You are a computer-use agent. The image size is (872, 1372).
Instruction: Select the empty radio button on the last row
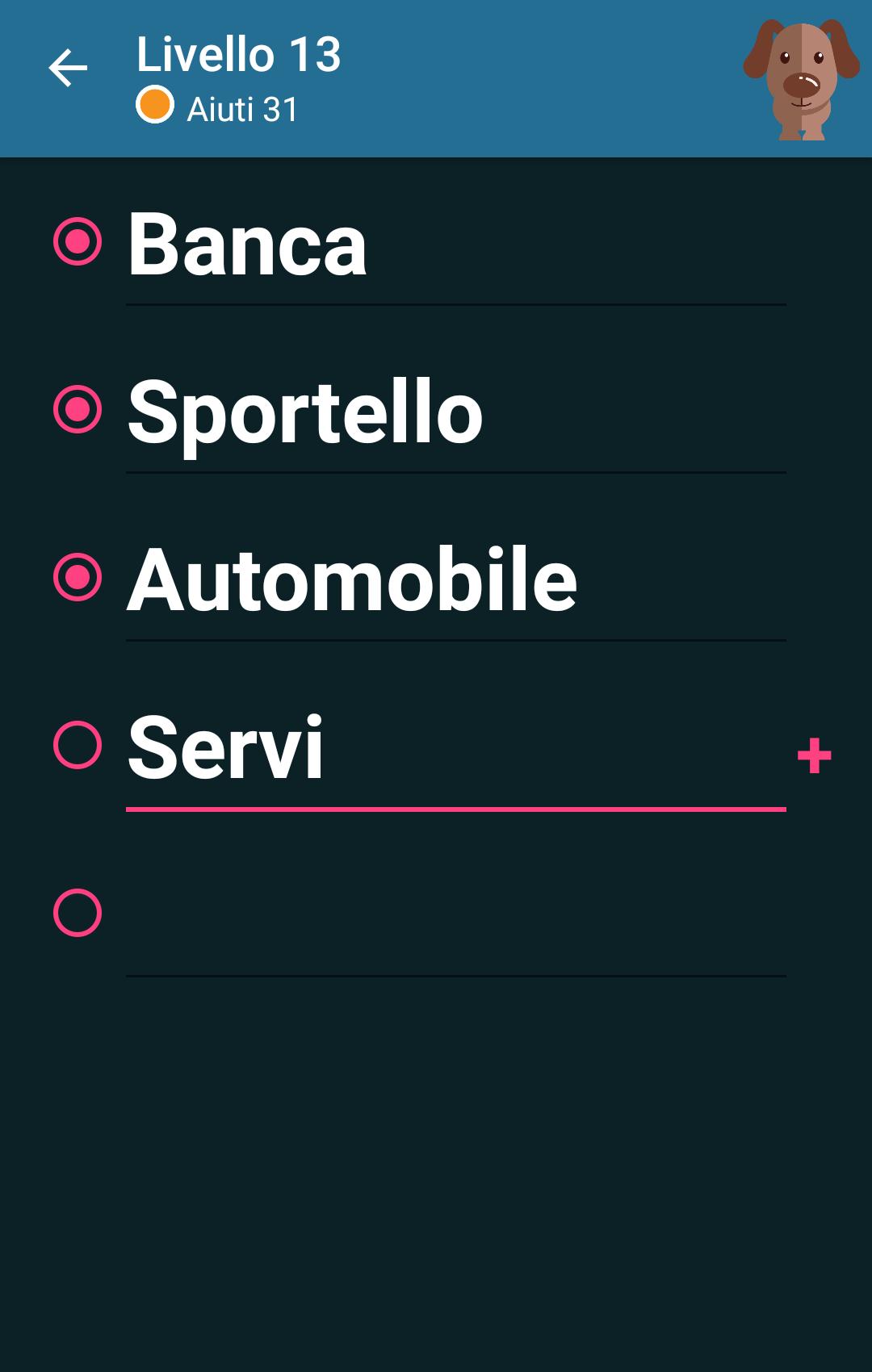point(78,912)
